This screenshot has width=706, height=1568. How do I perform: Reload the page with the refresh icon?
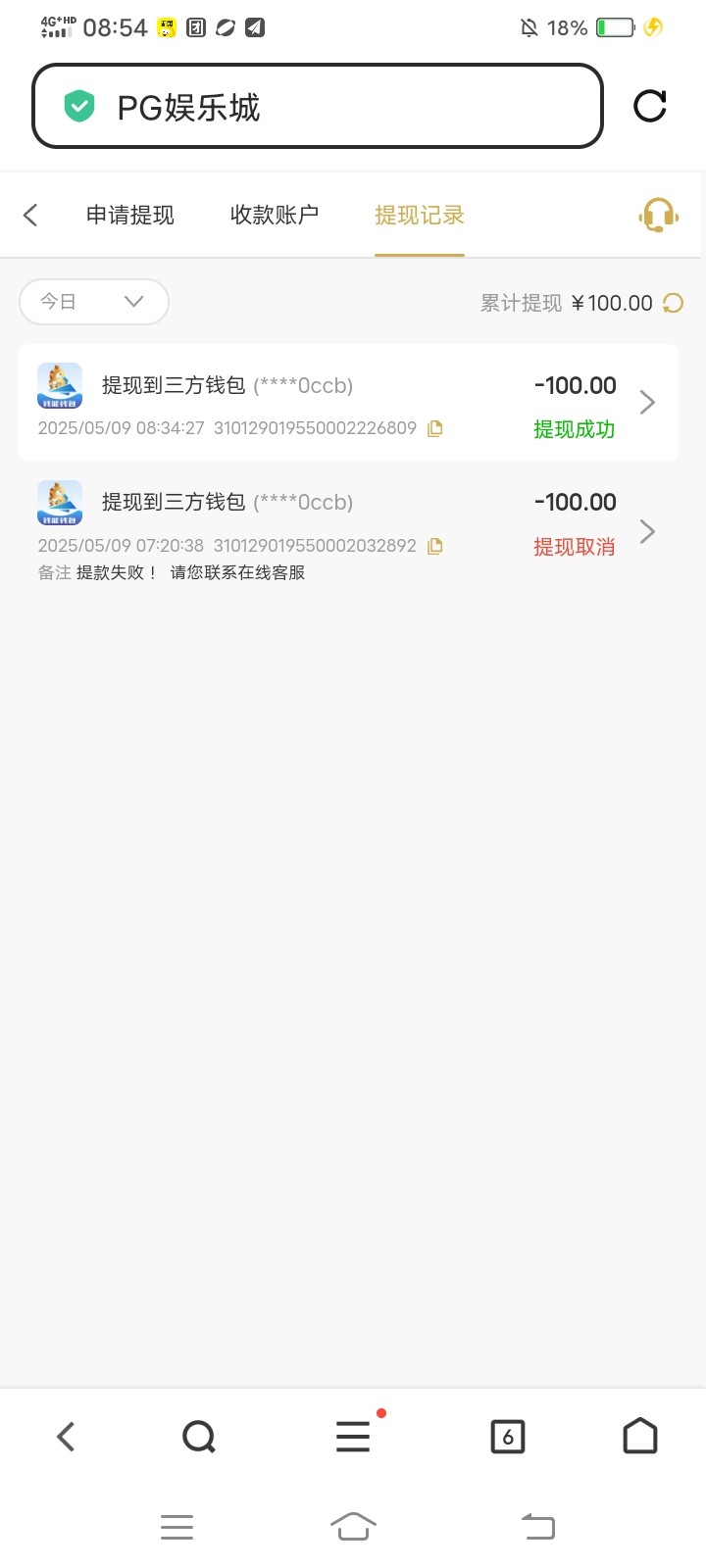point(650,106)
